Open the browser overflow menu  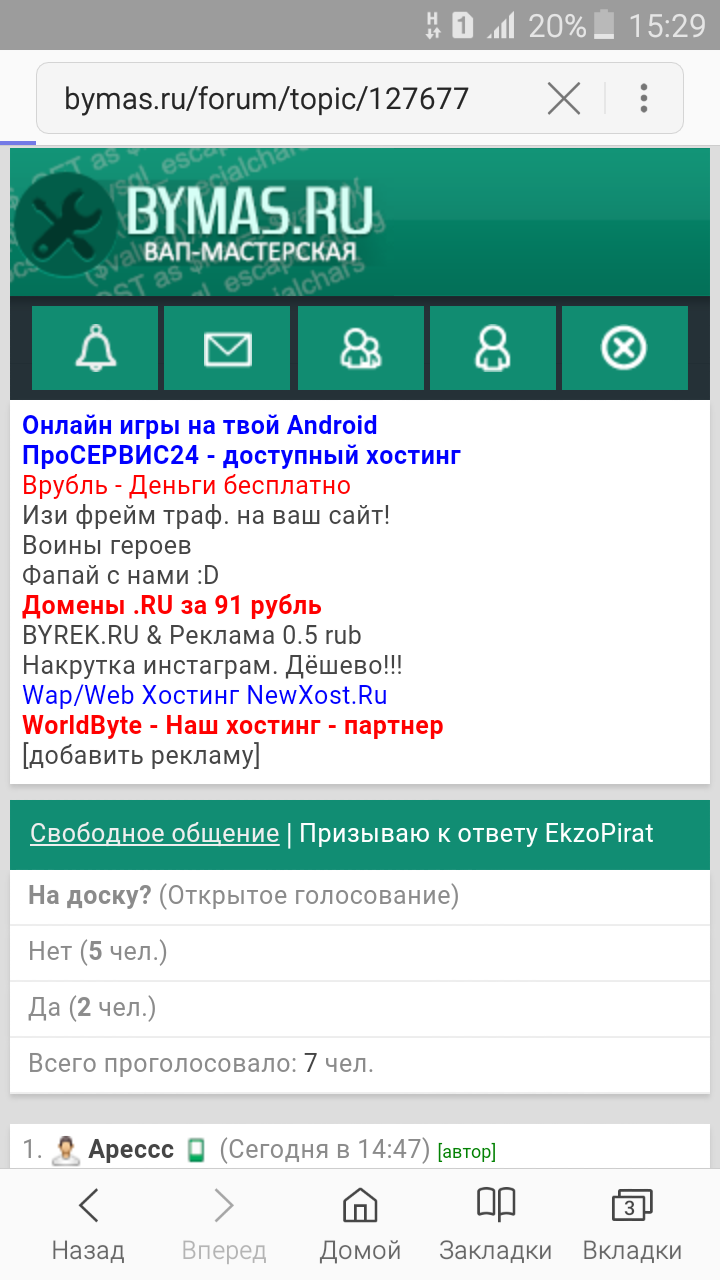[644, 98]
